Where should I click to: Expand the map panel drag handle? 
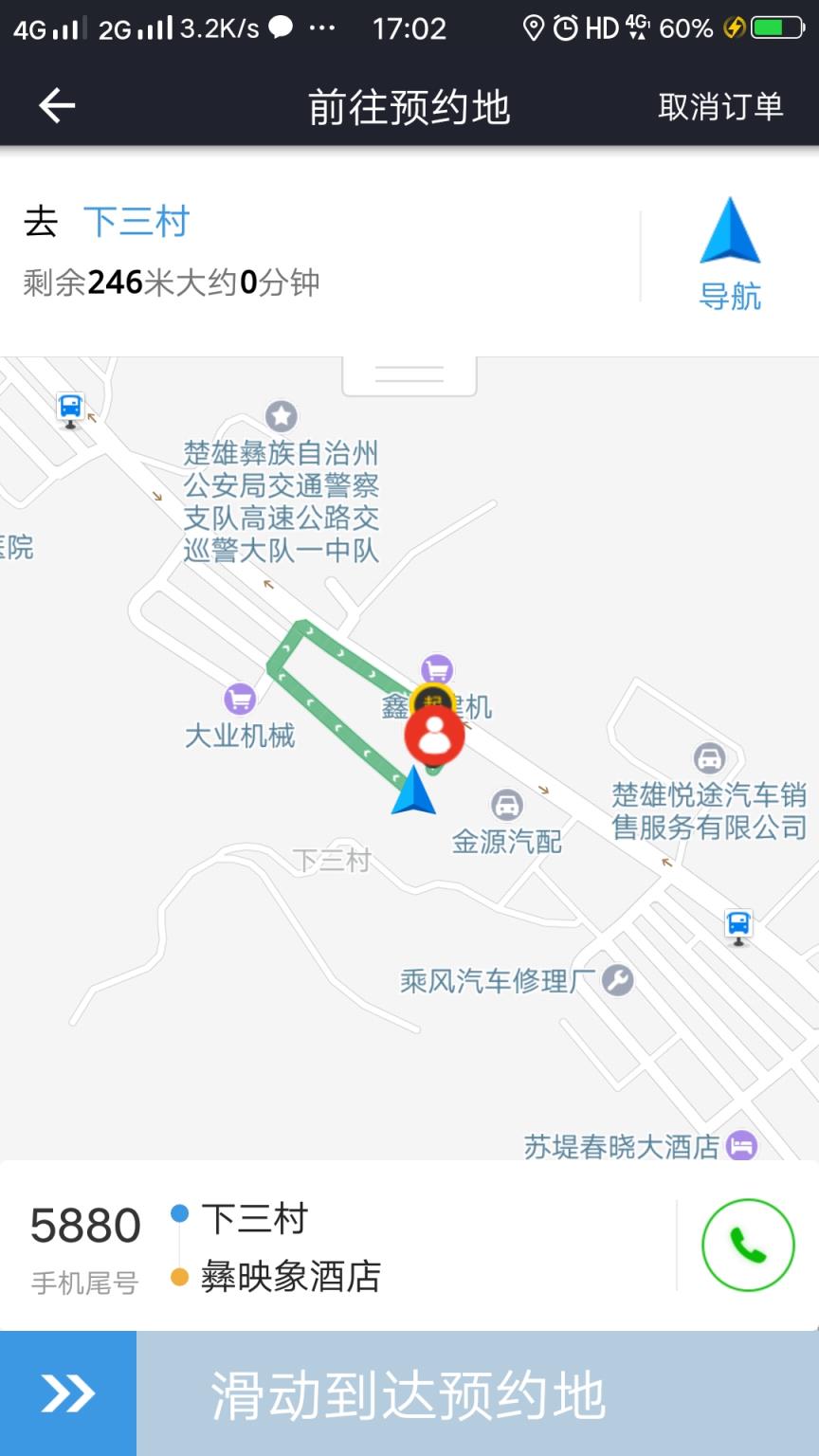click(411, 373)
